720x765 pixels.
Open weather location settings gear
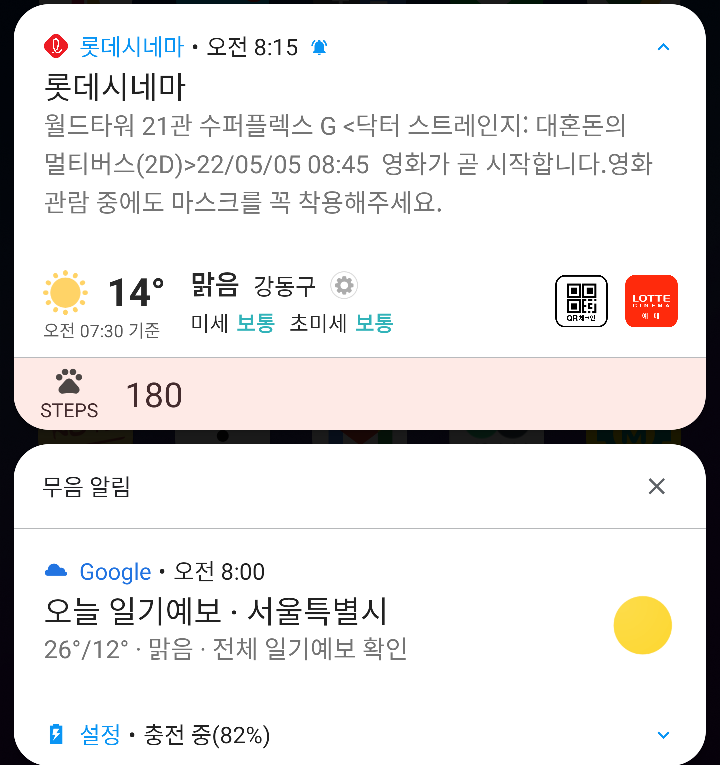tap(345, 285)
